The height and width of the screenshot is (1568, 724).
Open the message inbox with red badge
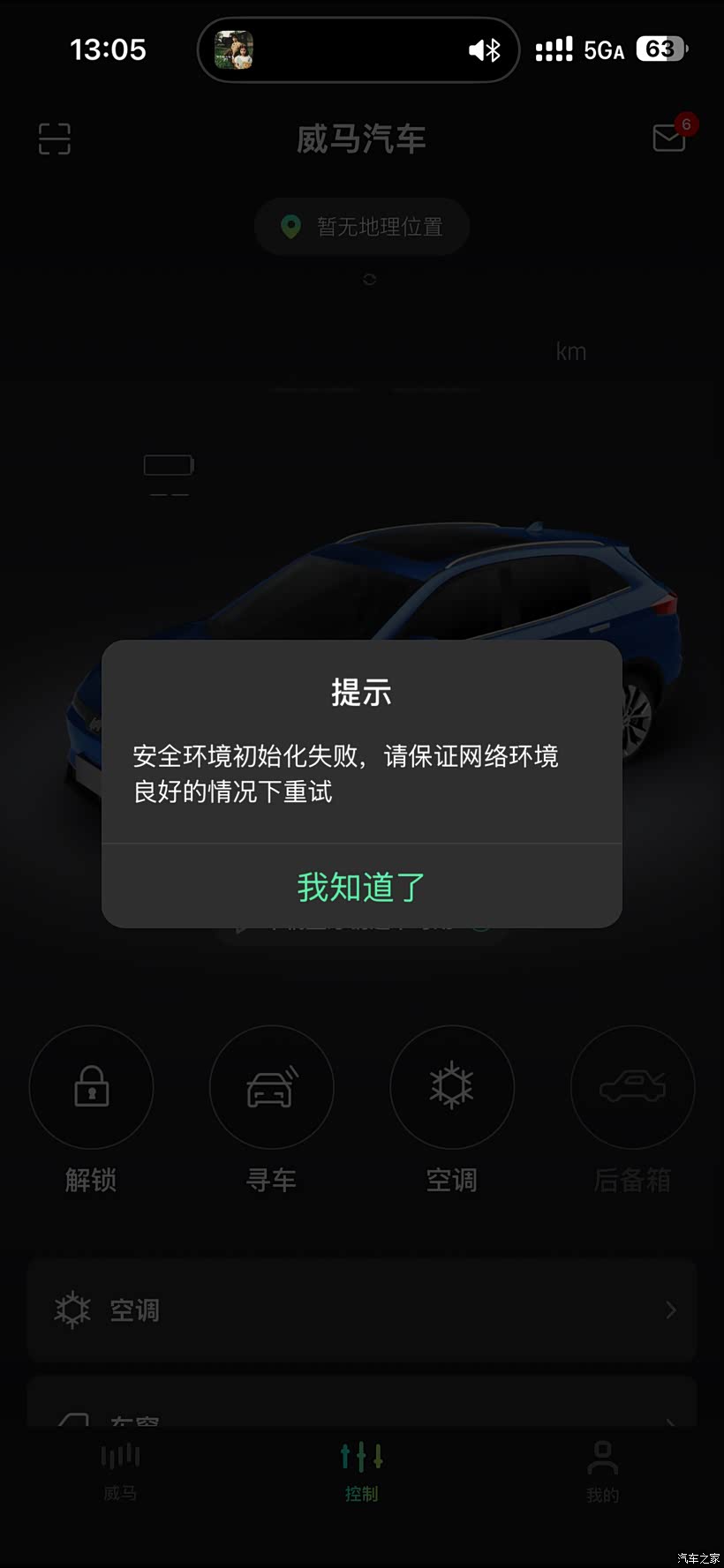click(671, 136)
